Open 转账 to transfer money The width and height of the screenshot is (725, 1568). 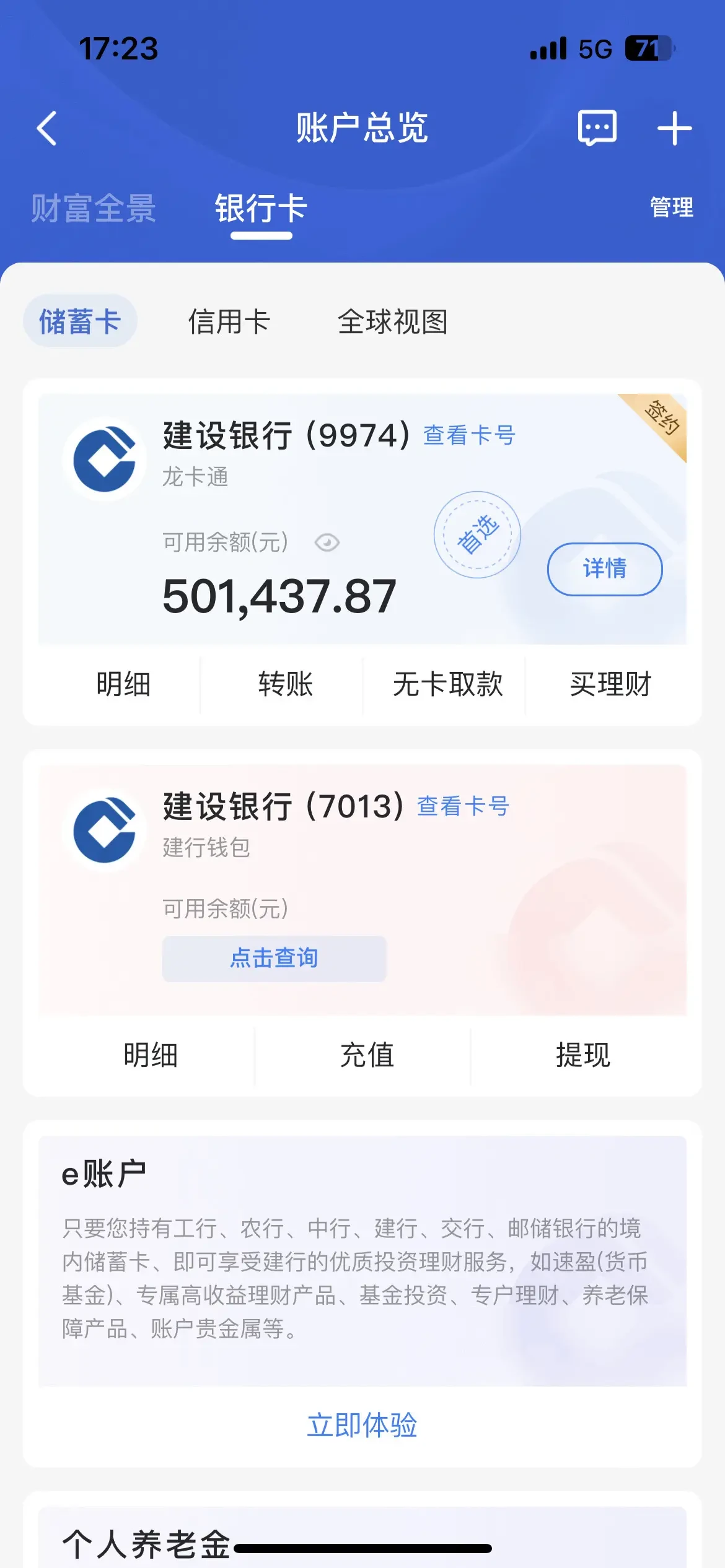pyautogui.click(x=285, y=684)
